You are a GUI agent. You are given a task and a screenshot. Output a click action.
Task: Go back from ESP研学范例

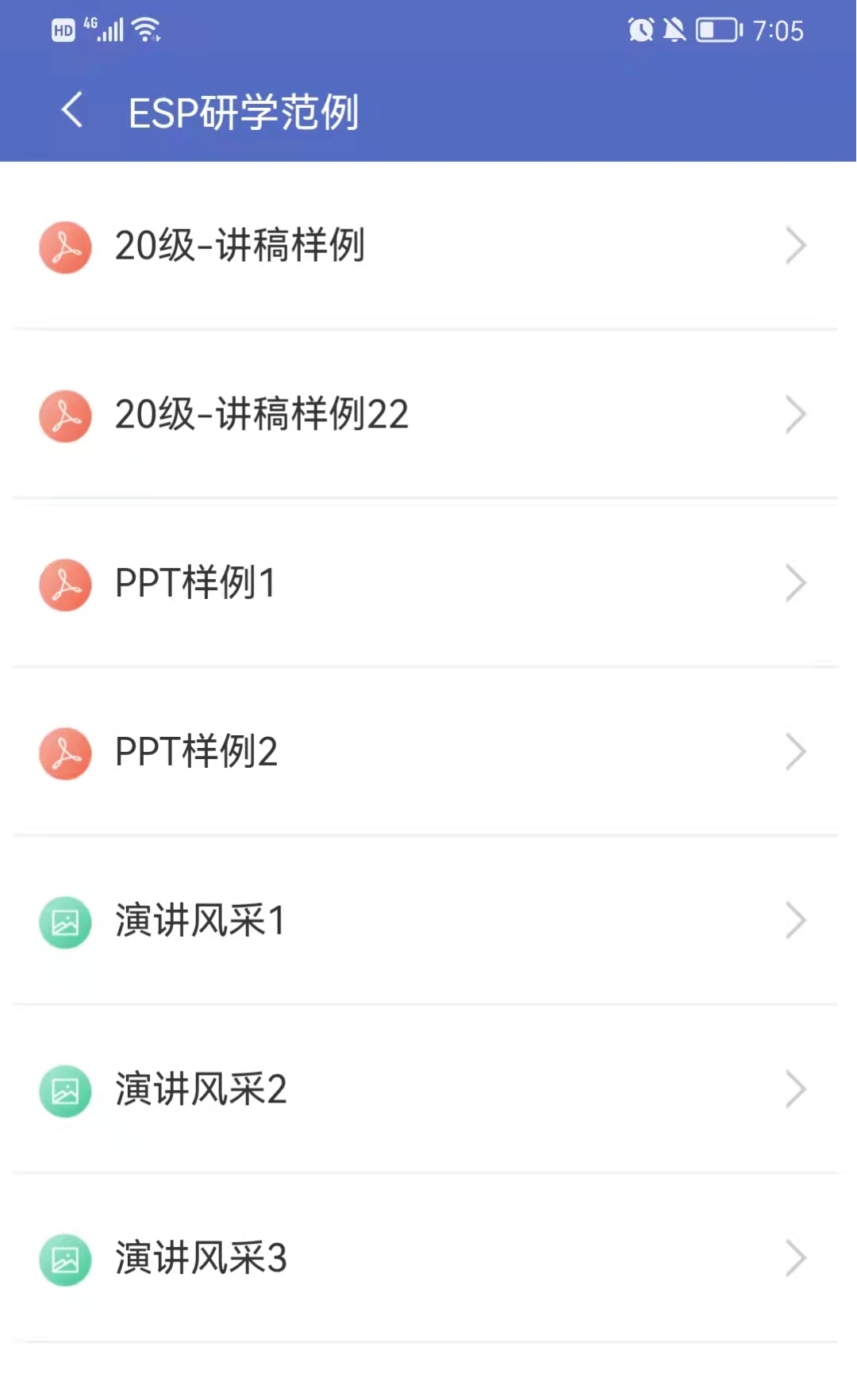click(72, 110)
